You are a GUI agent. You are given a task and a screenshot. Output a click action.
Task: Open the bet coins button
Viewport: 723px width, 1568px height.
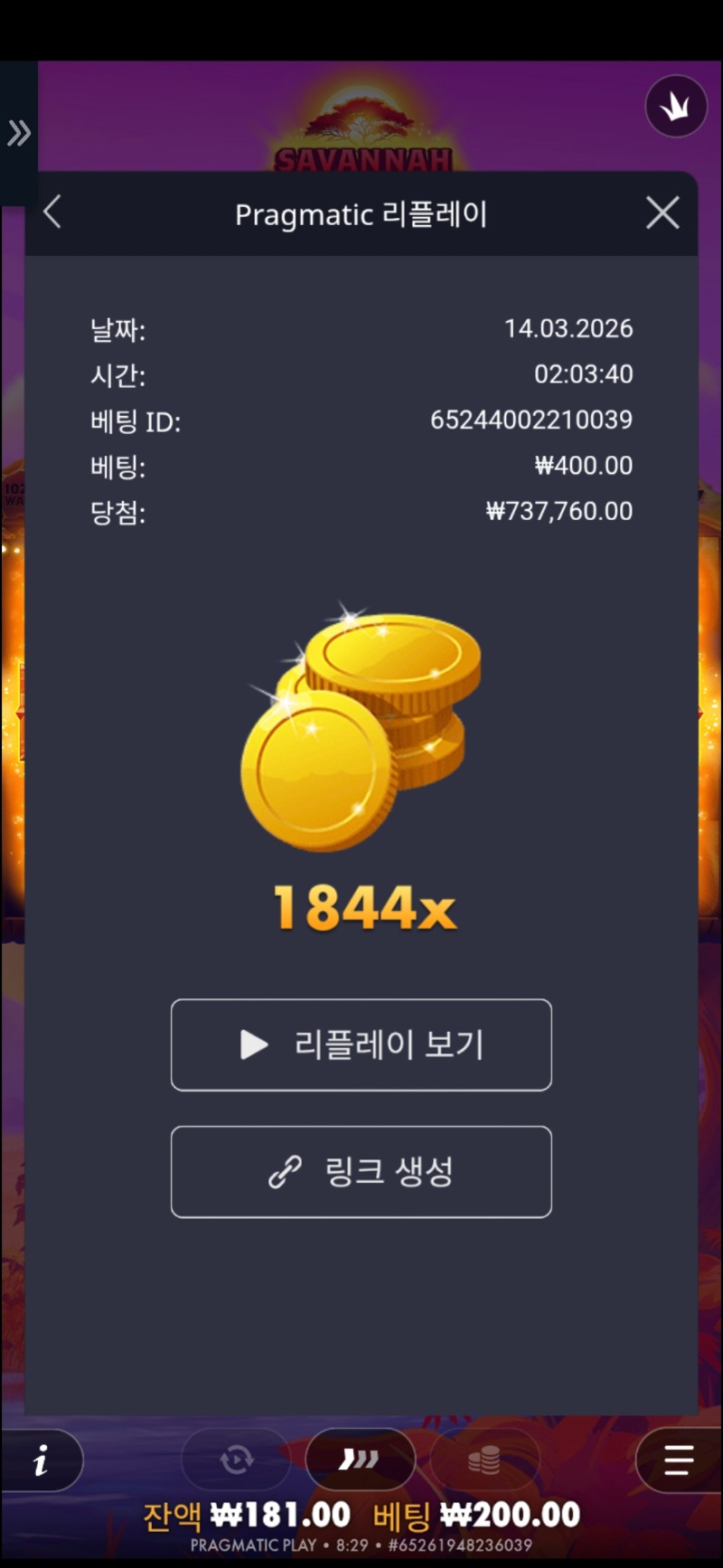(x=484, y=1459)
